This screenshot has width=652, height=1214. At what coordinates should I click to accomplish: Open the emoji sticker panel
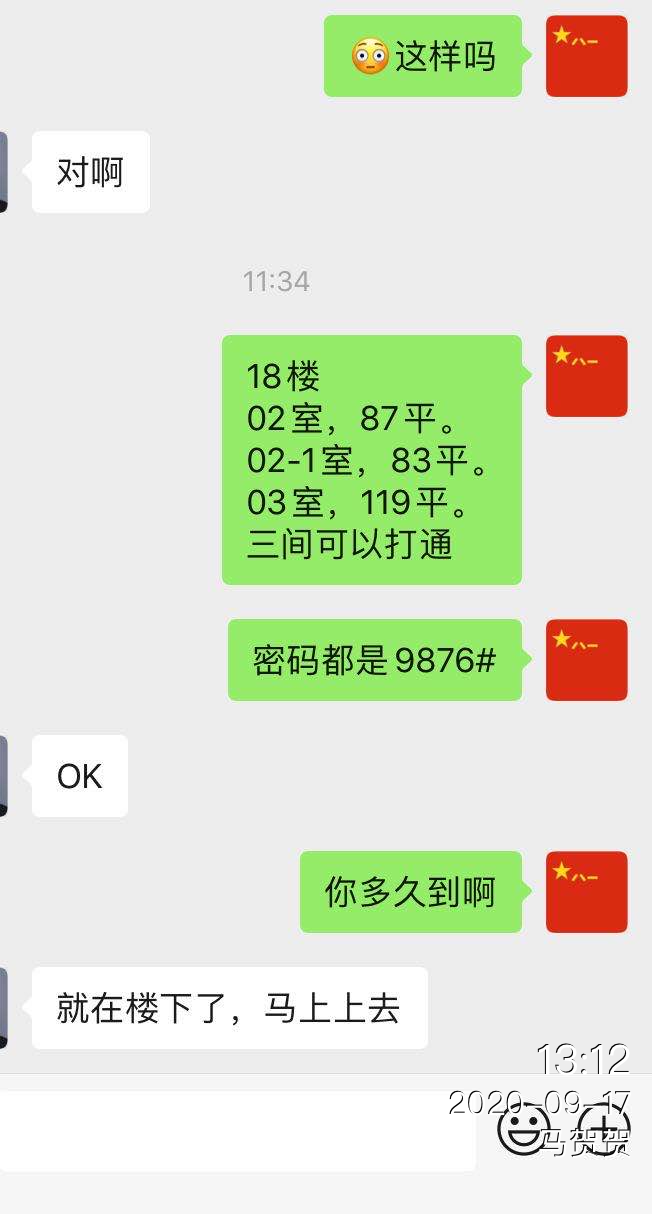[519, 1130]
